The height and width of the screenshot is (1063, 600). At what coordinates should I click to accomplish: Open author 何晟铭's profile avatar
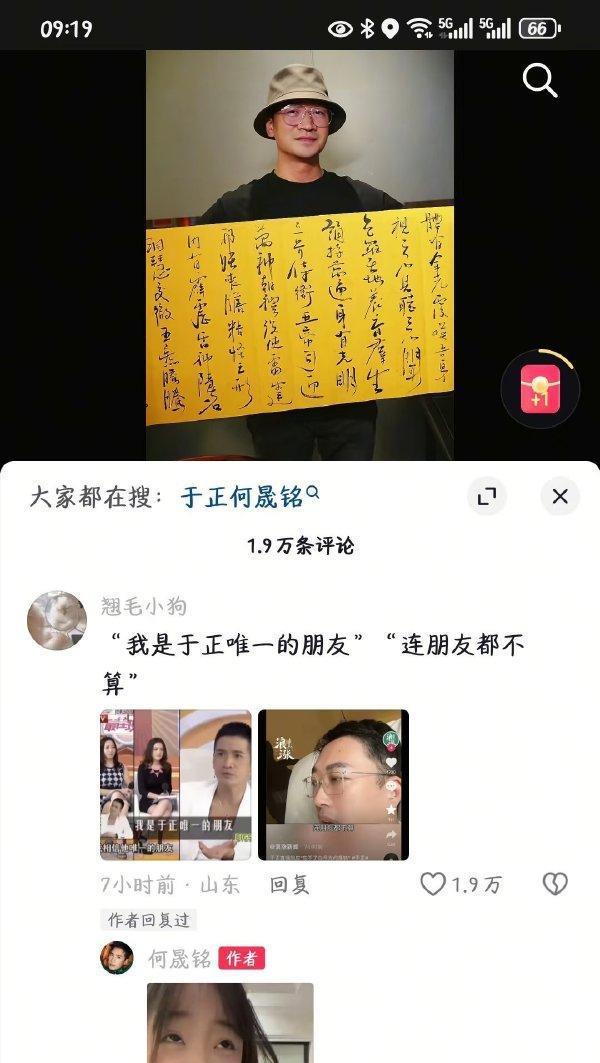tap(117, 958)
